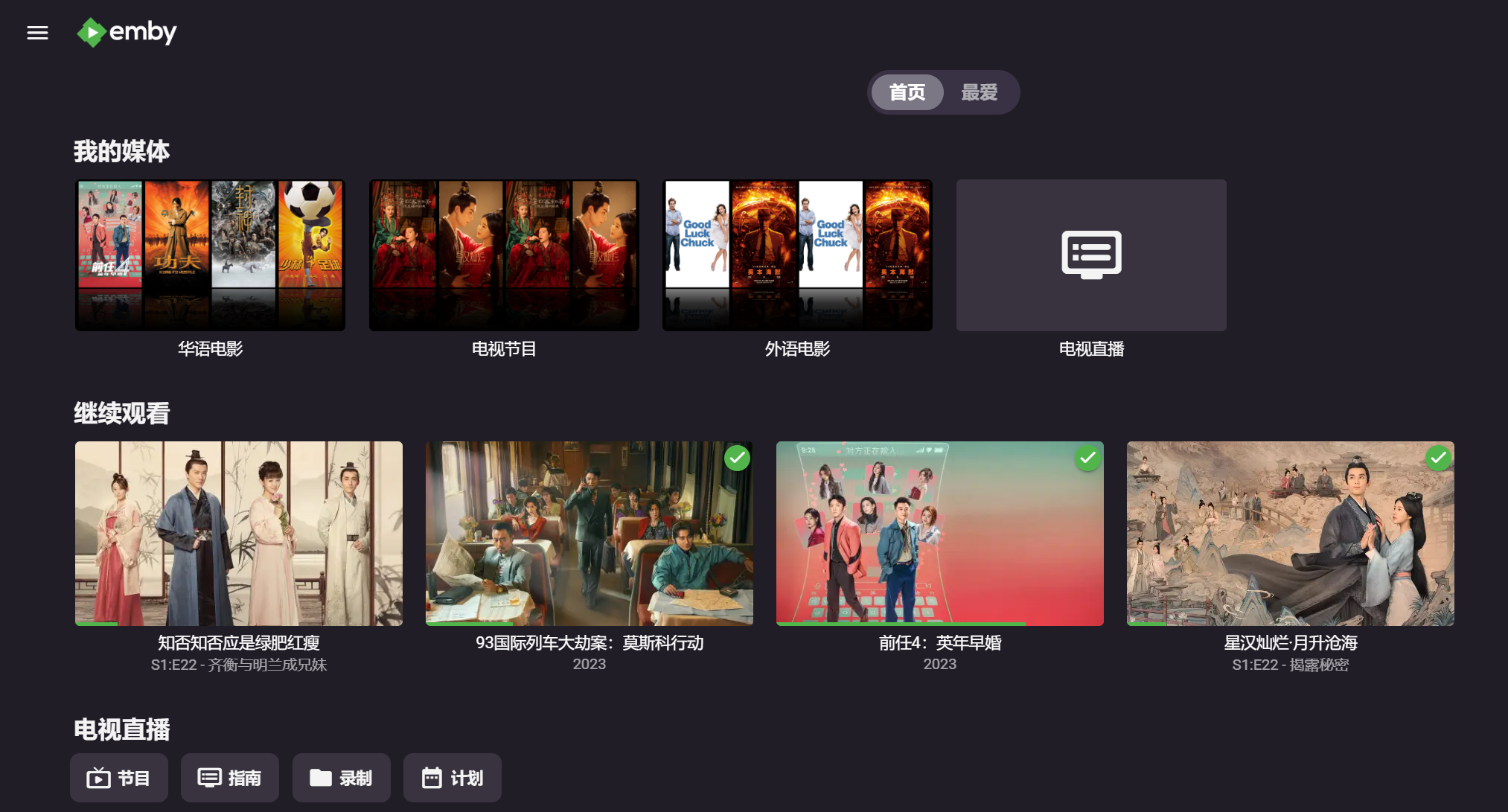Screen dimensions: 1508x812
Task: Continue watching 93国际列车大劫案：莫斯科行动
Action: [x=589, y=533]
